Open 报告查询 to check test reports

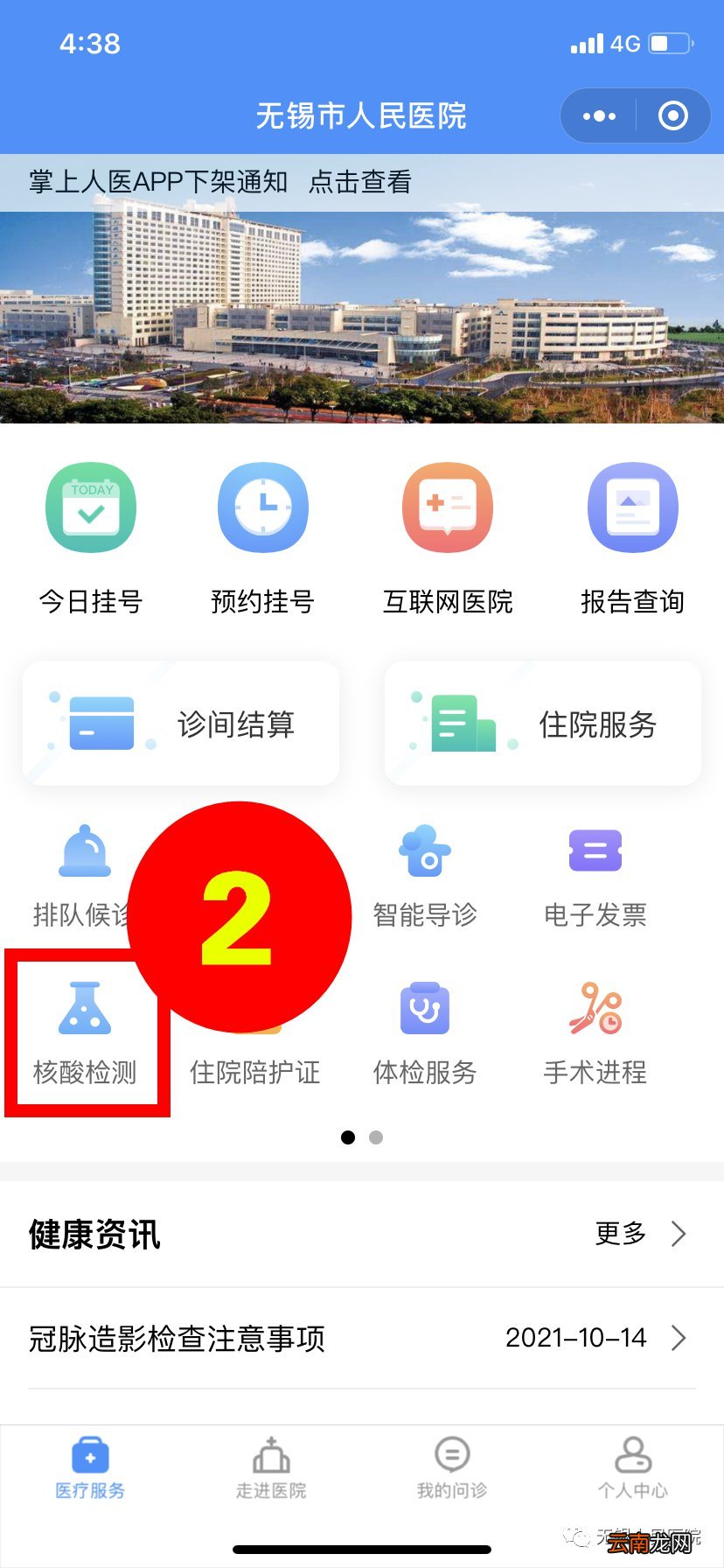click(x=632, y=534)
